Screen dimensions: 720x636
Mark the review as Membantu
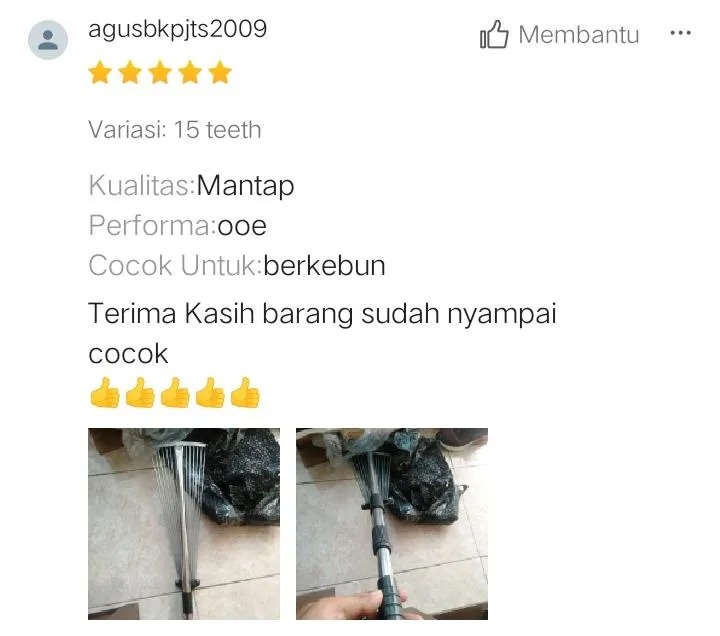click(559, 35)
